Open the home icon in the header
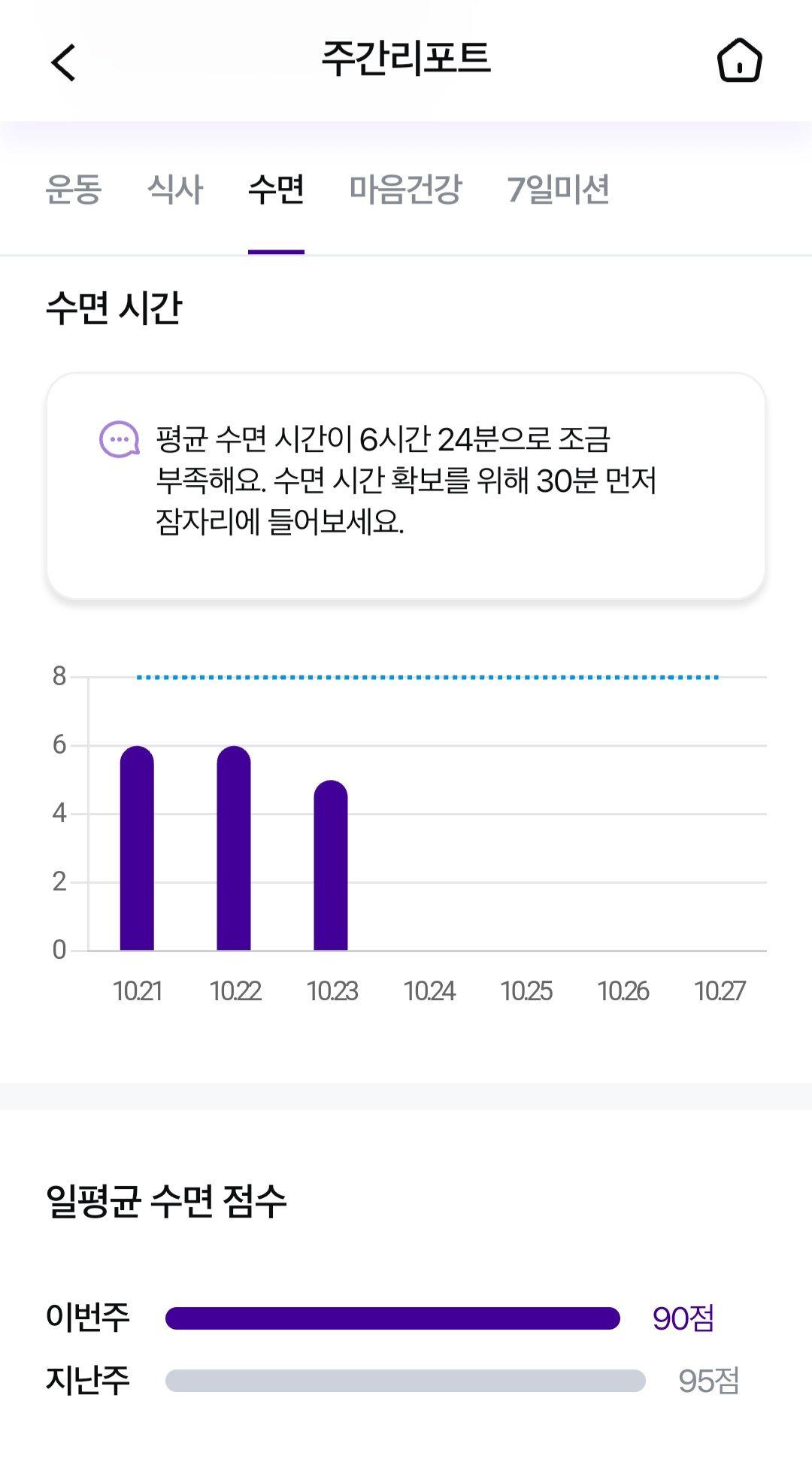This screenshot has width=812, height=1468. (x=739, y=60)
